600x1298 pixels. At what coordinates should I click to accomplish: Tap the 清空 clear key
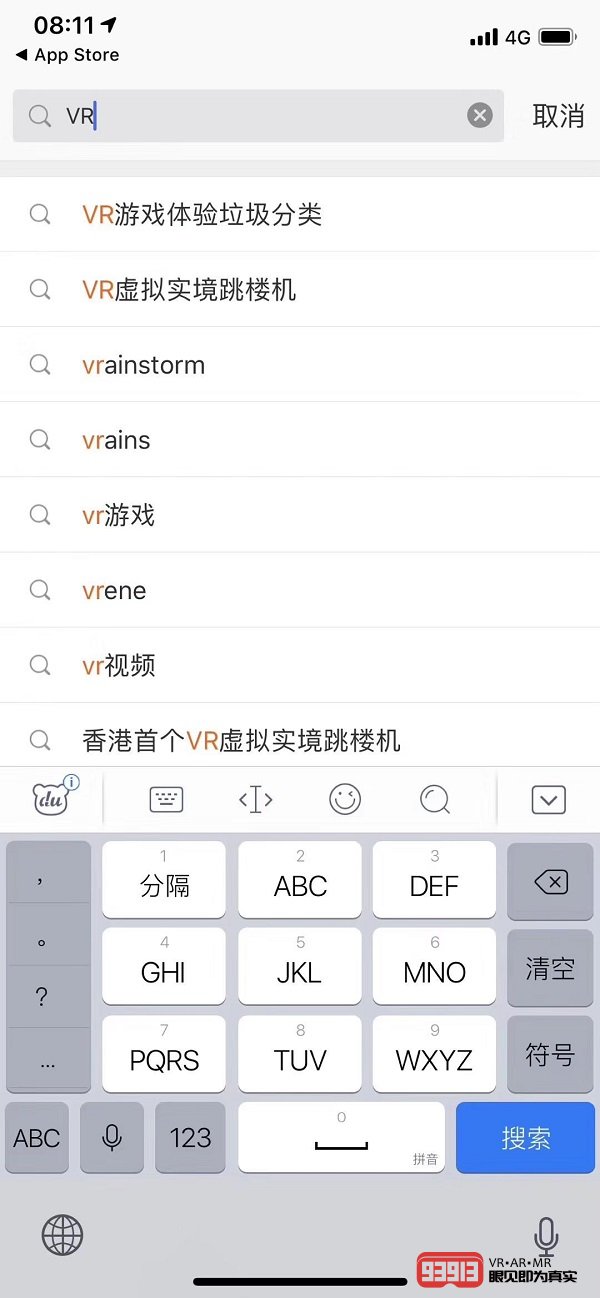pyautogui.click(x=550, y=967)
